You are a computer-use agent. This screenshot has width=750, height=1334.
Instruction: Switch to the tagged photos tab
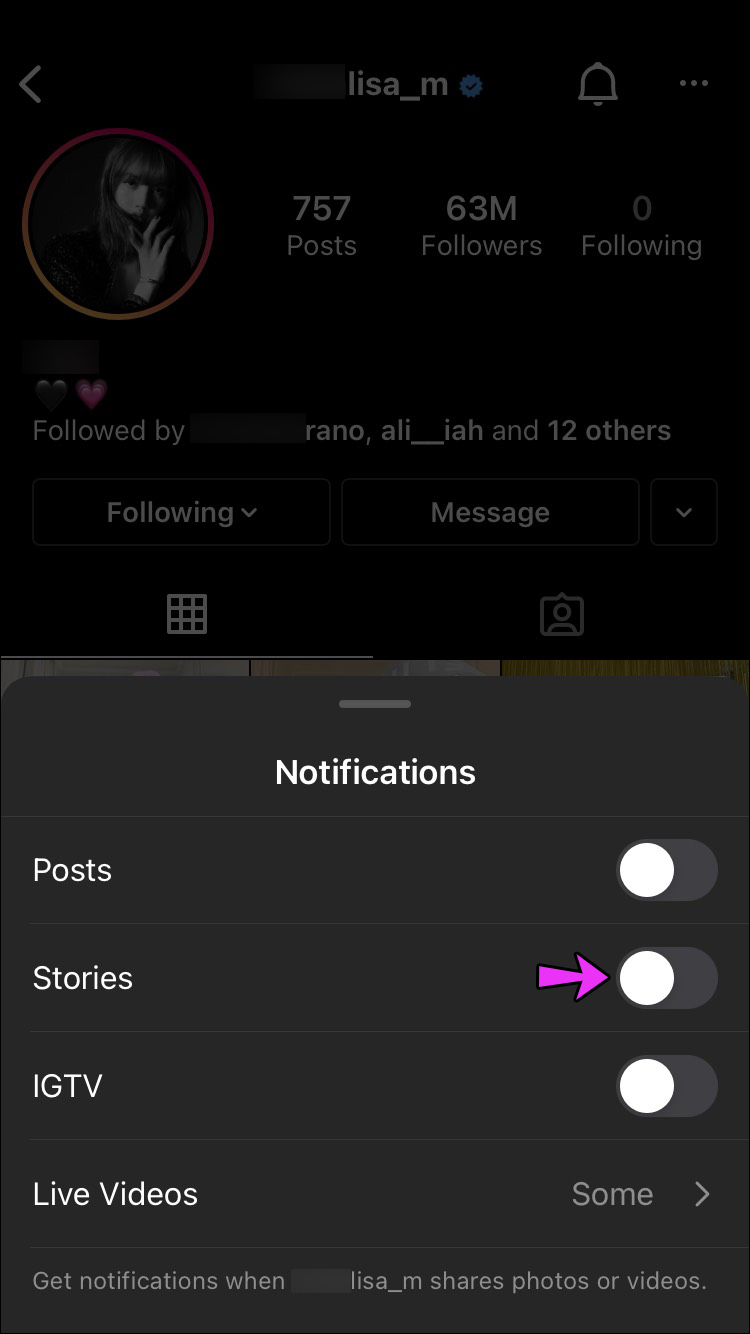(x=562, y=615)
